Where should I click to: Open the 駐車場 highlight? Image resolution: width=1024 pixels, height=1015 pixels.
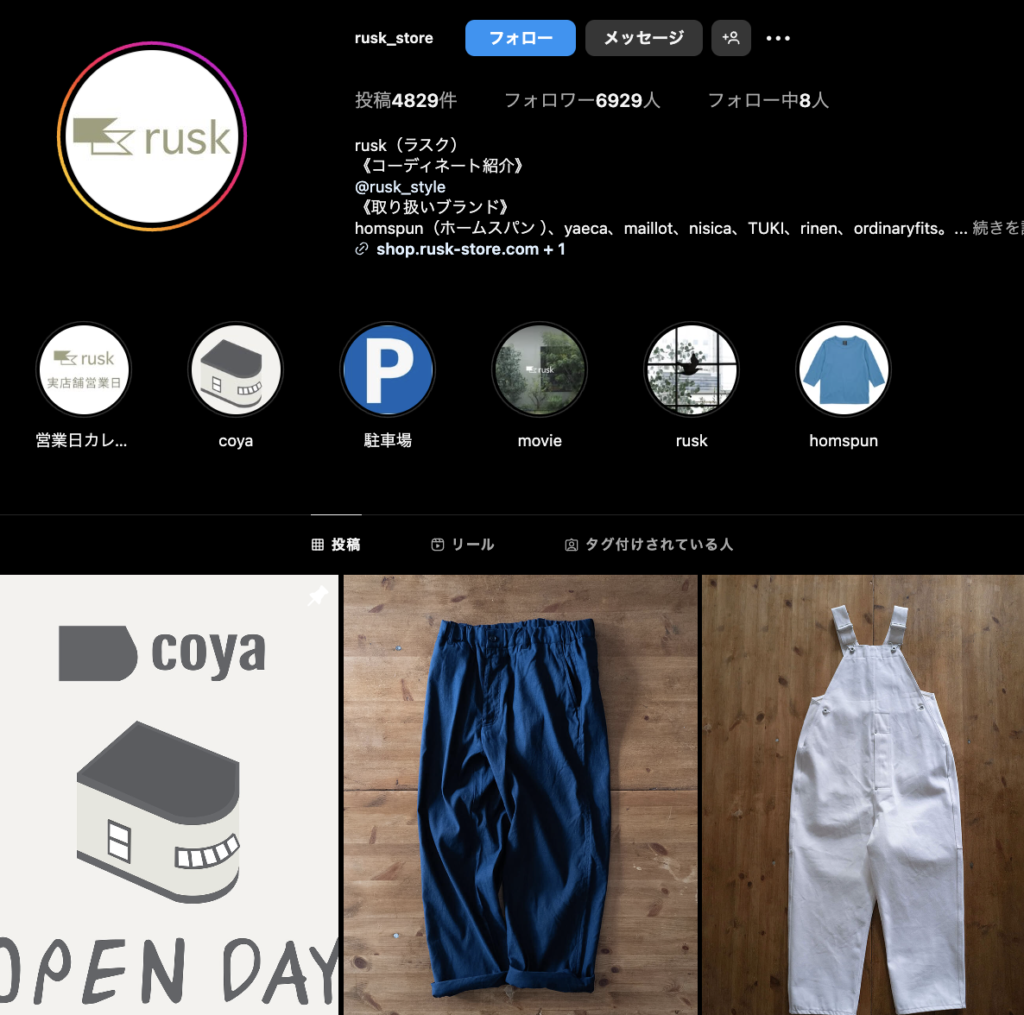click(387, 369)
